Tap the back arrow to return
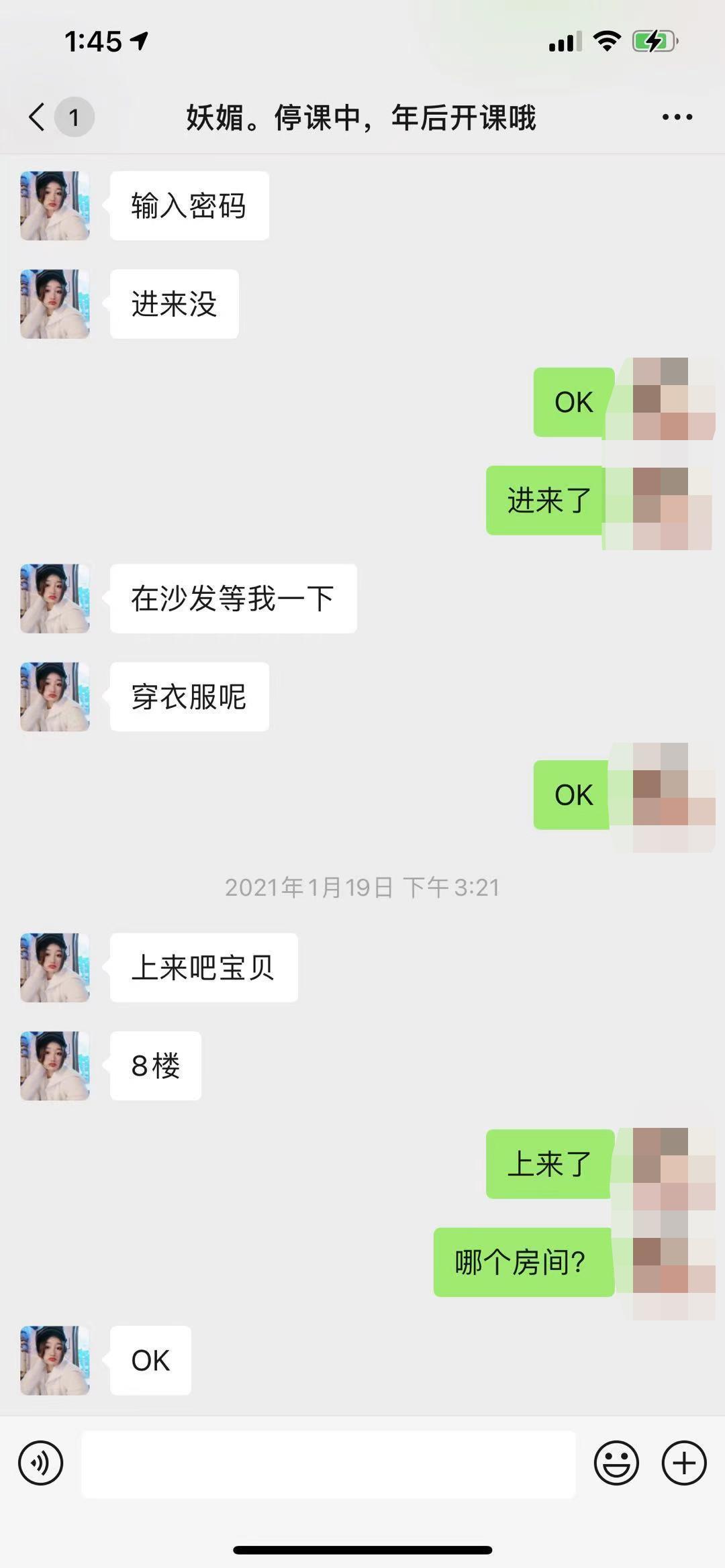 35,115
